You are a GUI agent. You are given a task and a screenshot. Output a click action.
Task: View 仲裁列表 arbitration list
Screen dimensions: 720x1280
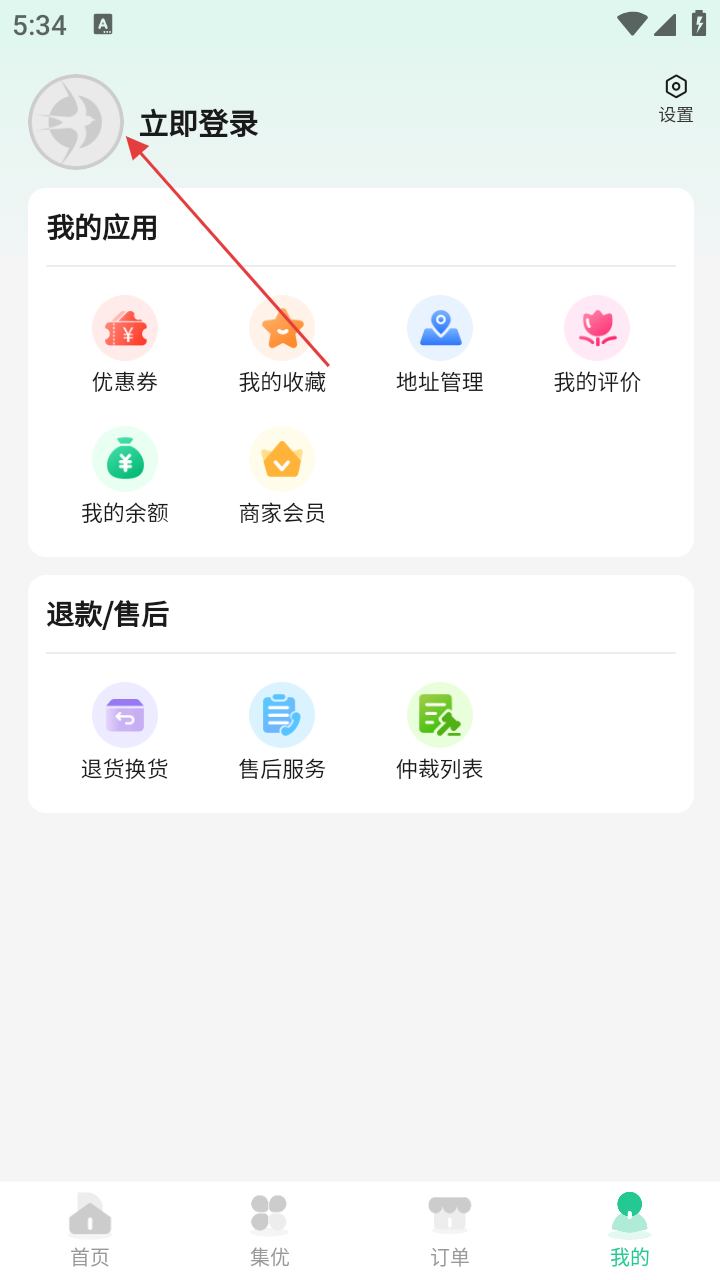coord(440,731)
